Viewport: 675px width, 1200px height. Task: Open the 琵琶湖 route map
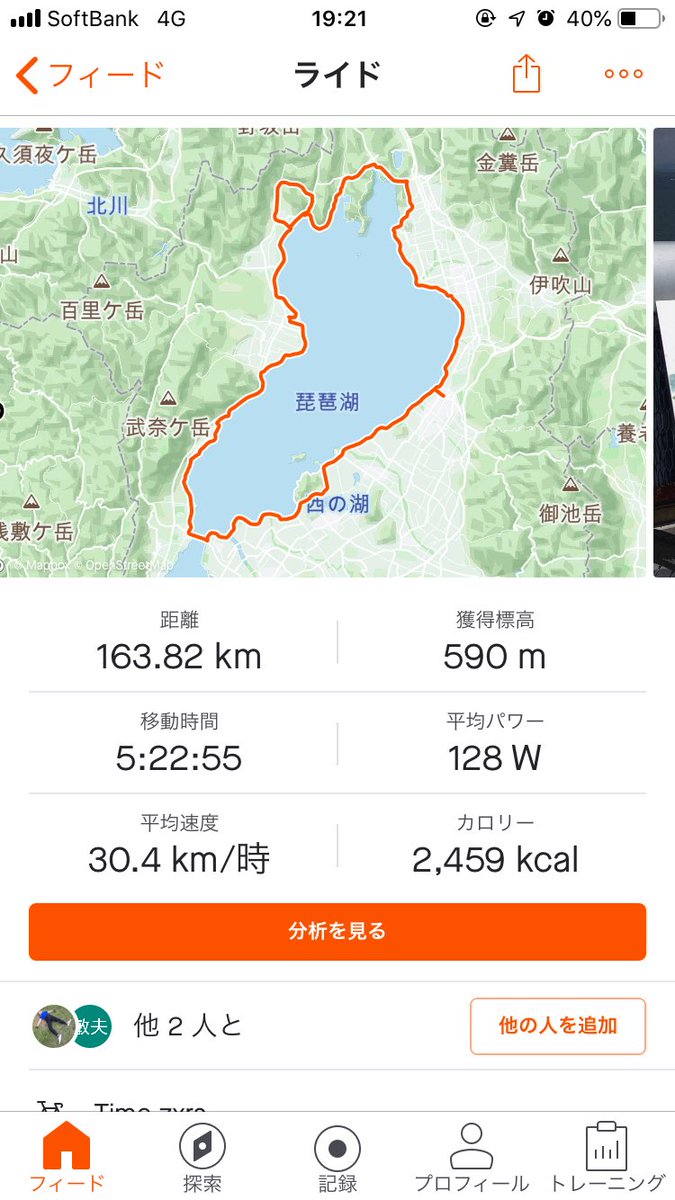pos(323,352)
